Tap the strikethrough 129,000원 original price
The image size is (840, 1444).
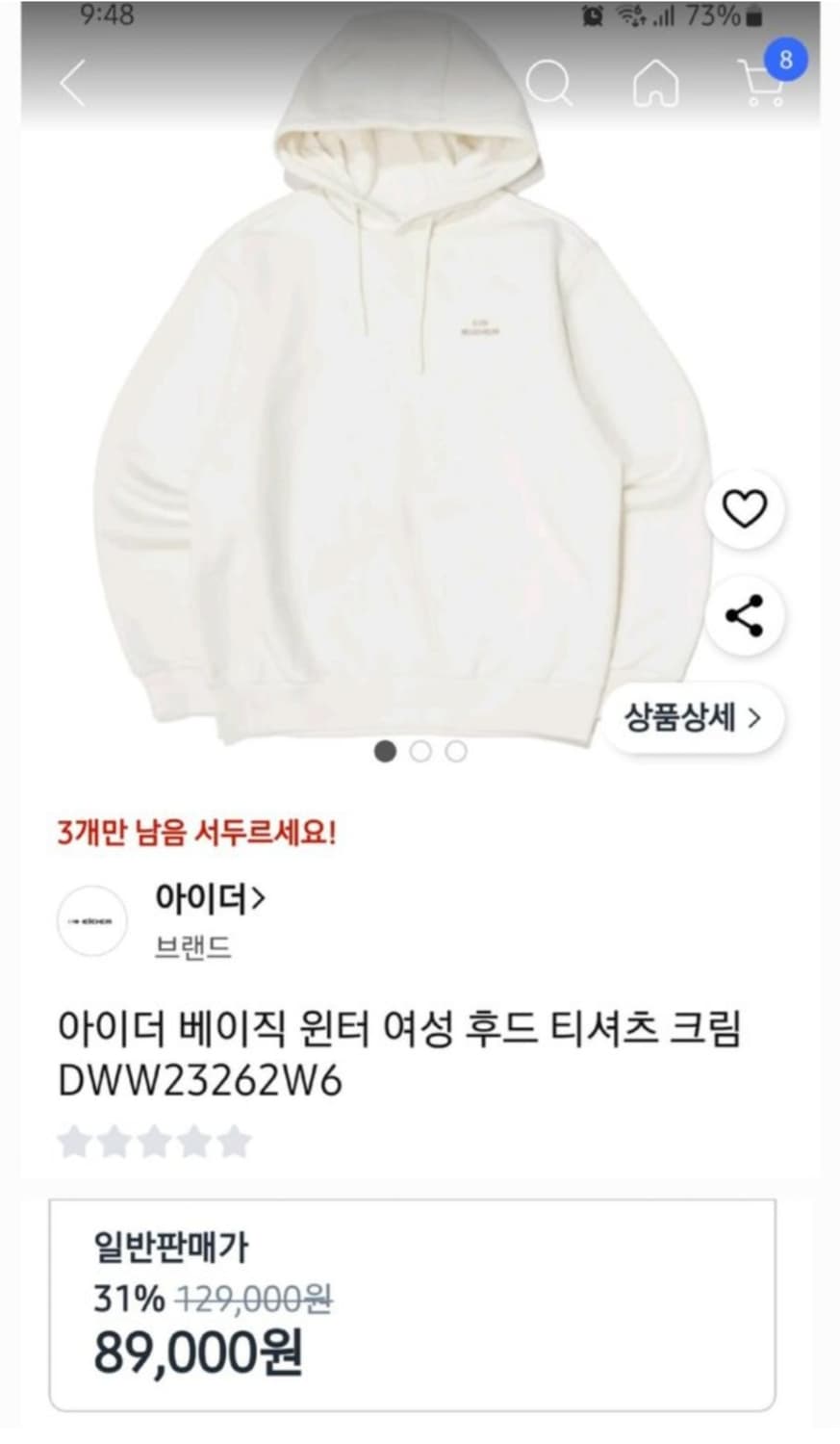[252, 1300]
